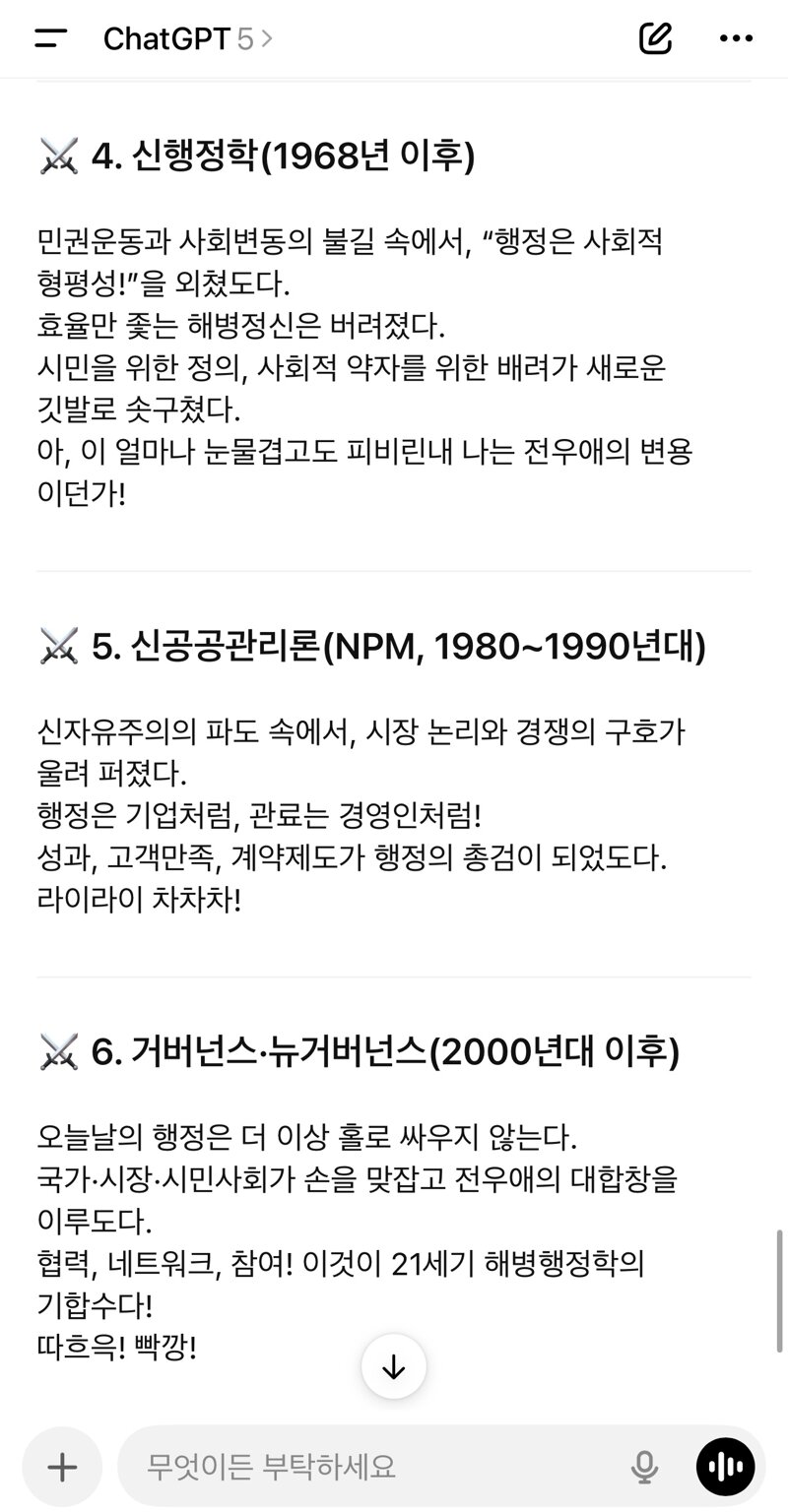
Task: Jump to the bottom of conversation
Action: click(x=394, y=1366)
